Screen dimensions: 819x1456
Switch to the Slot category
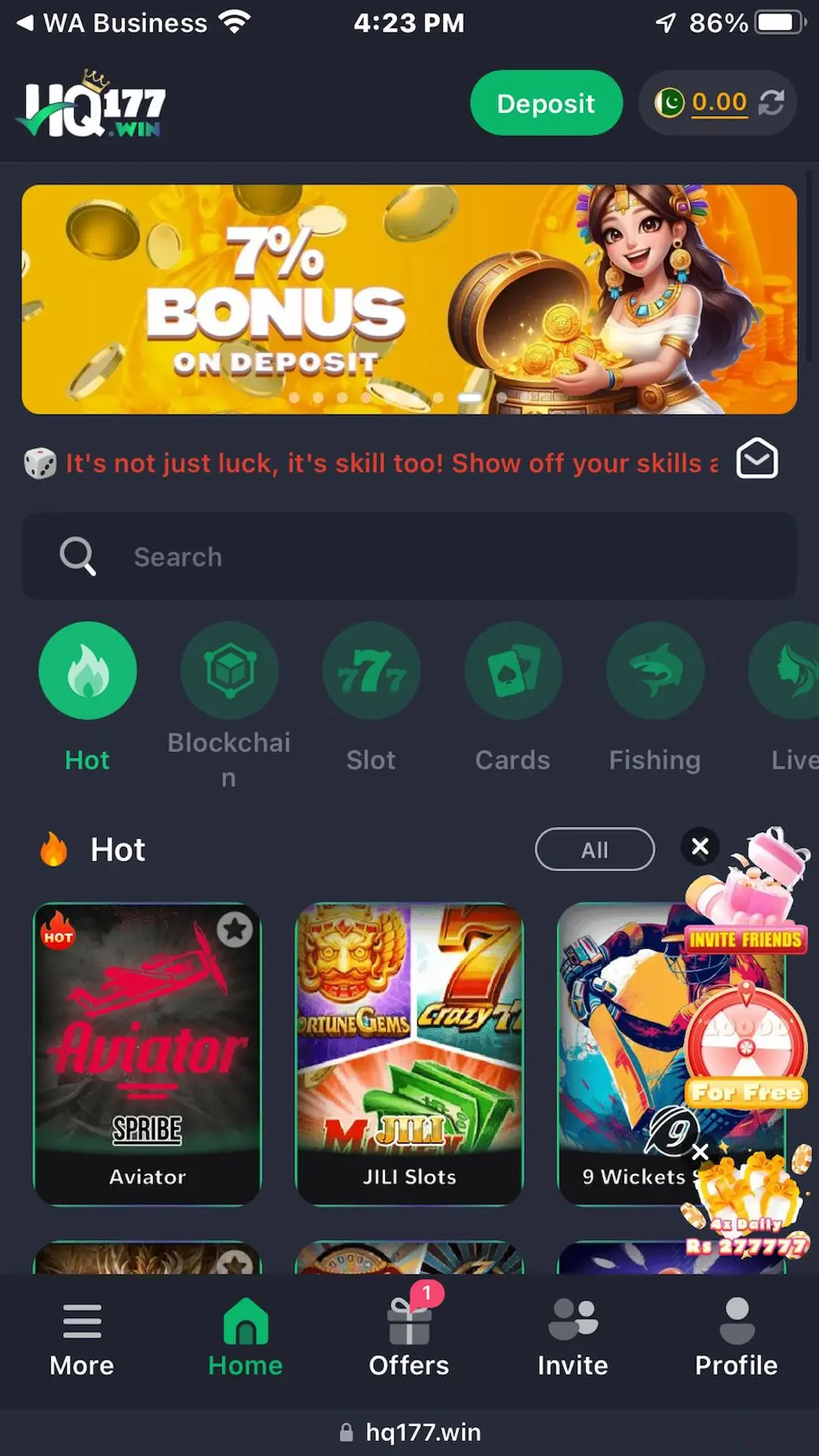pyautogui.click(x=371, y=671)
